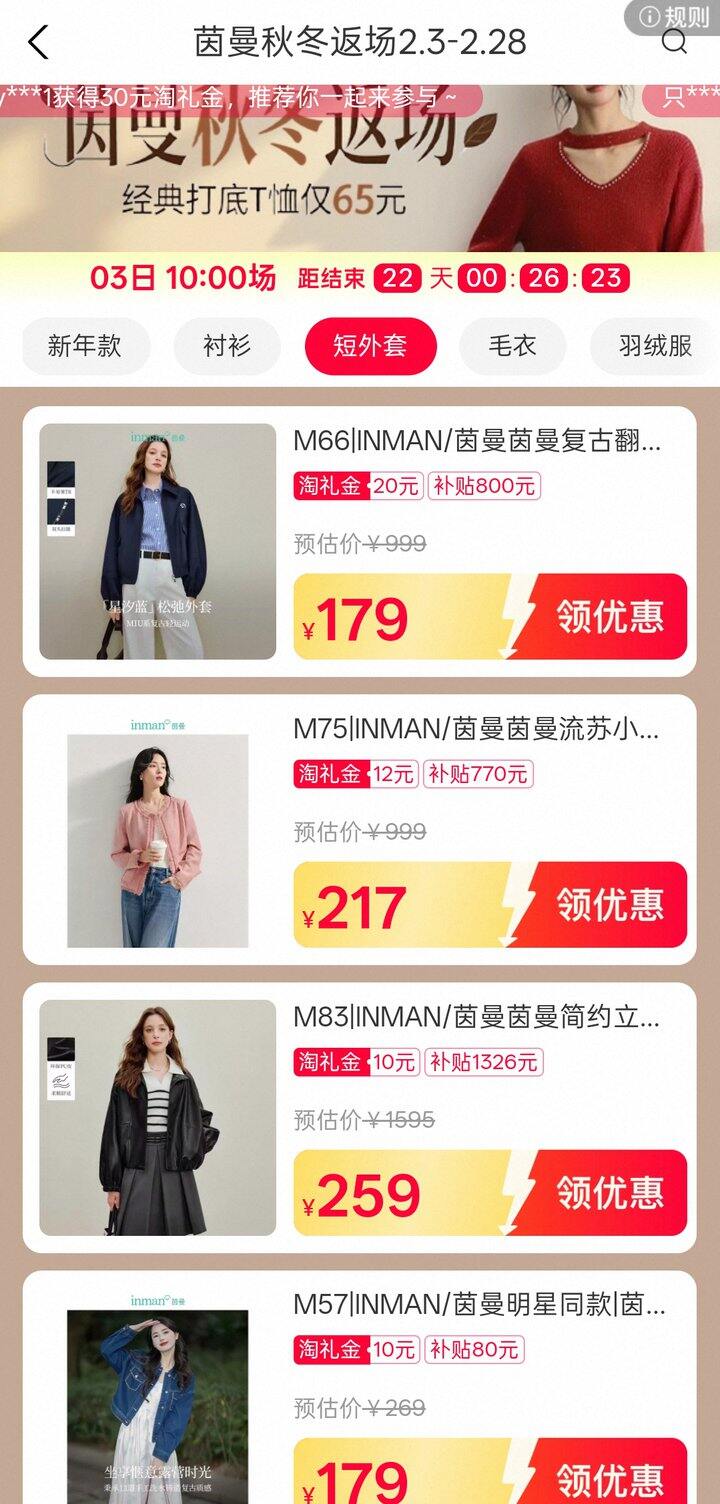Switch to the 衬衫 category
Screen dimensions: 720x1504
227,346
